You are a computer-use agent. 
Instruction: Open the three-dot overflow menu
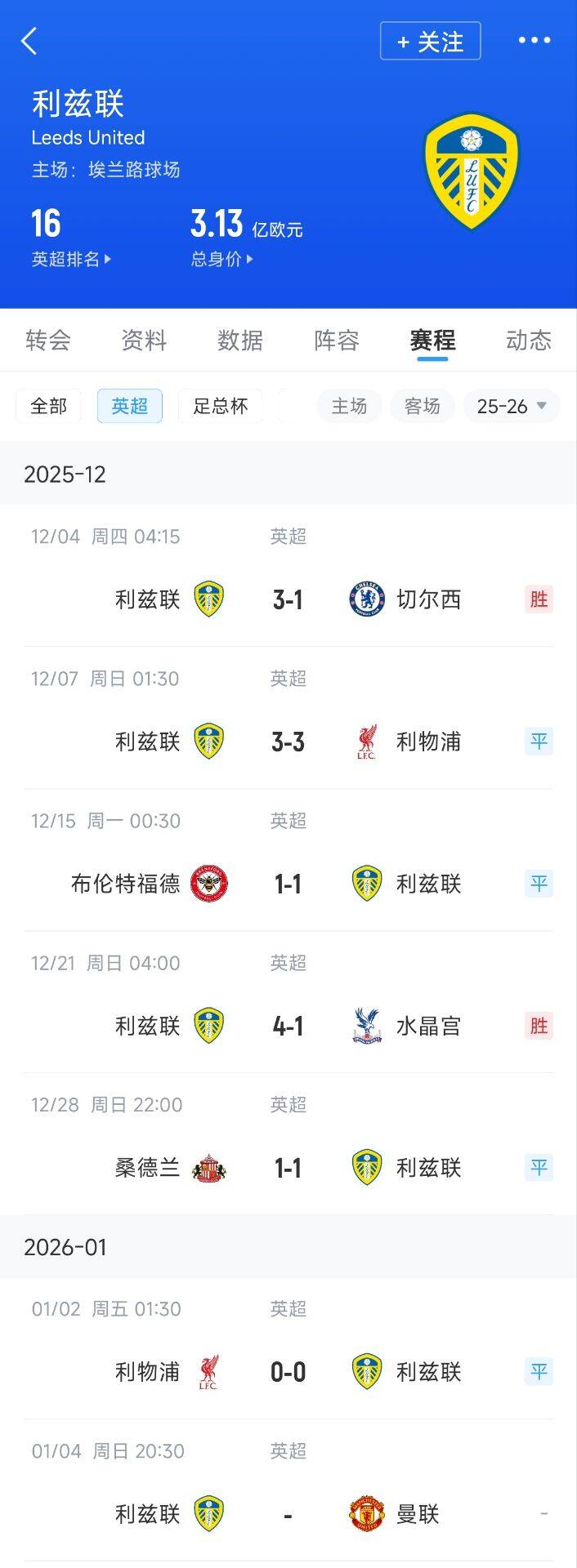(535, 40)
